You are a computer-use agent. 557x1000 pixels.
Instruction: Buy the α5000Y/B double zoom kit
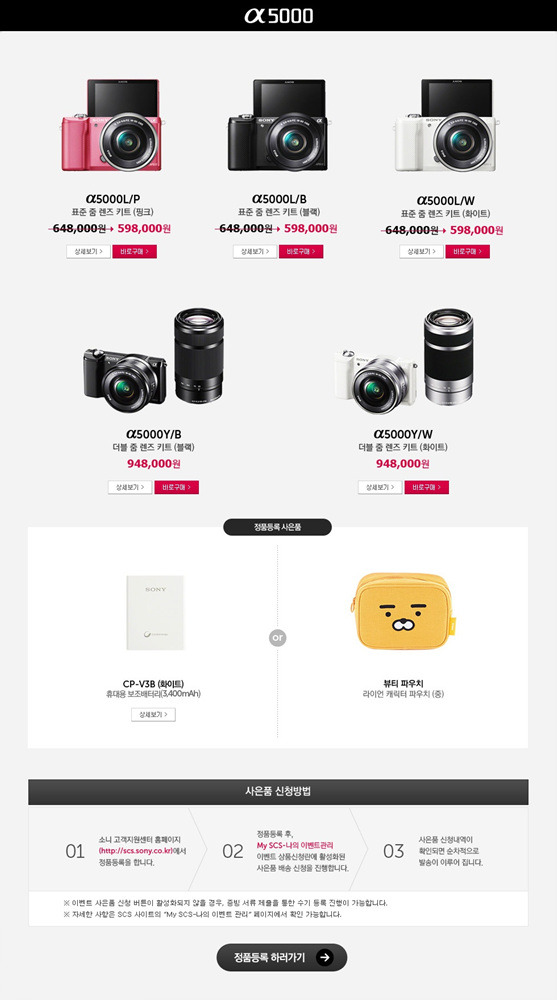point(177,487)
